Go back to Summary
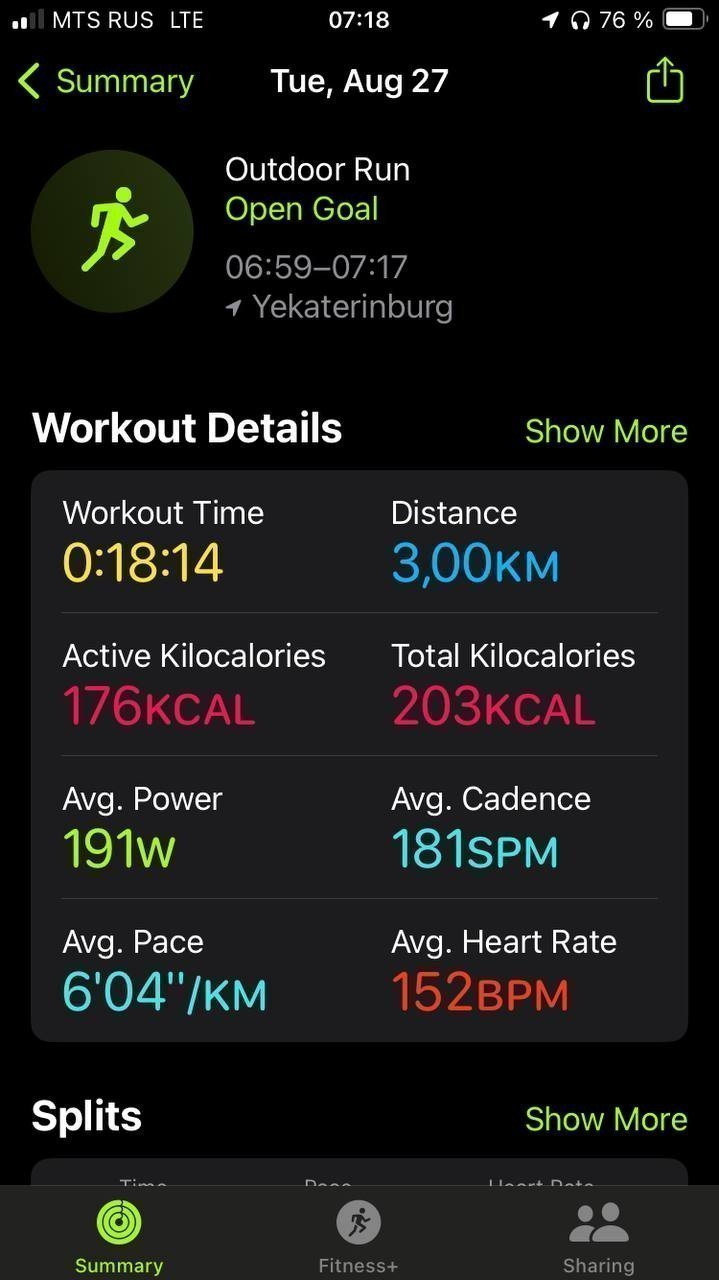 [x=106, y=81]
